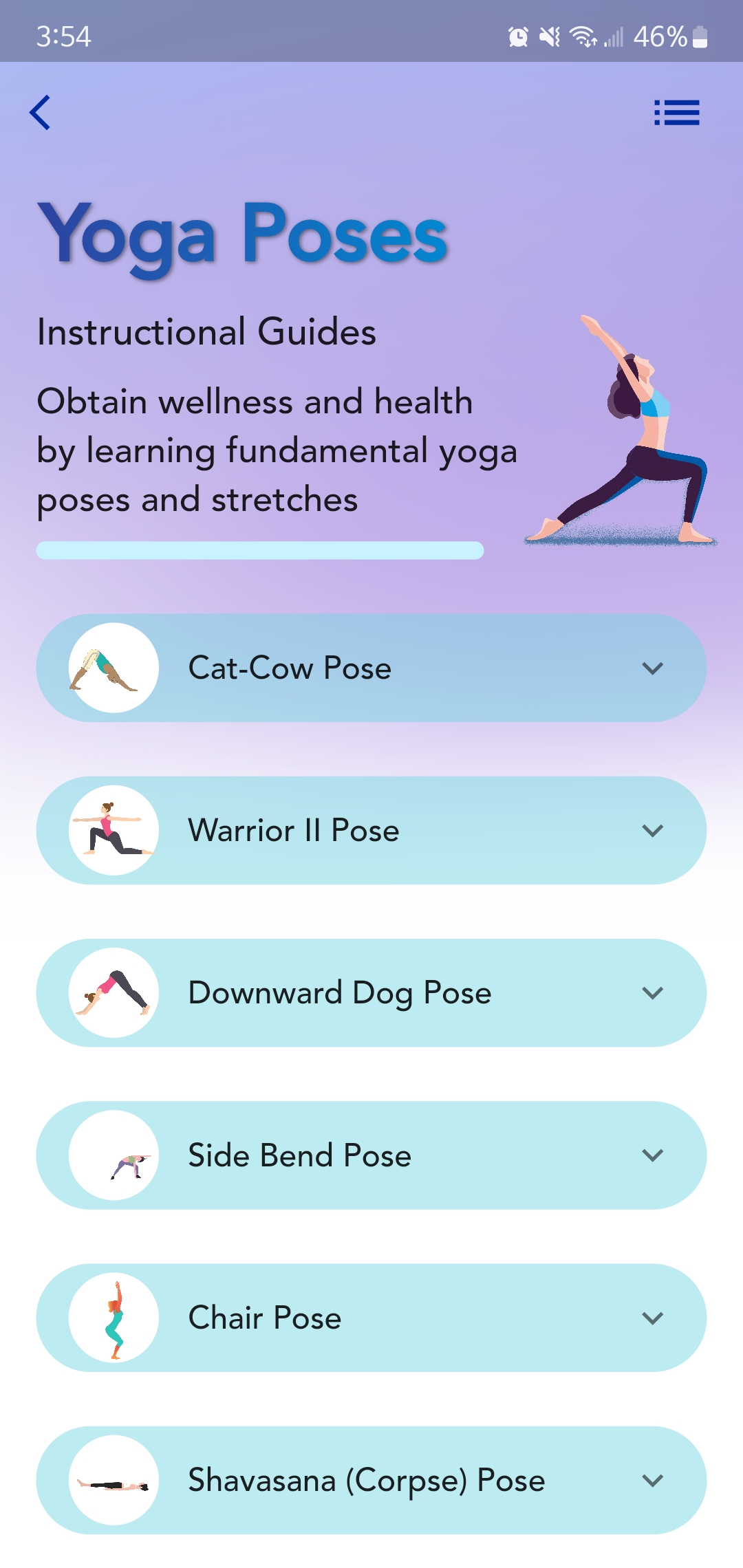Viewport: 743px width, 1568px height.
Task: Open Downward Dog Pose instructions
Action: click(x=371, y=992)
